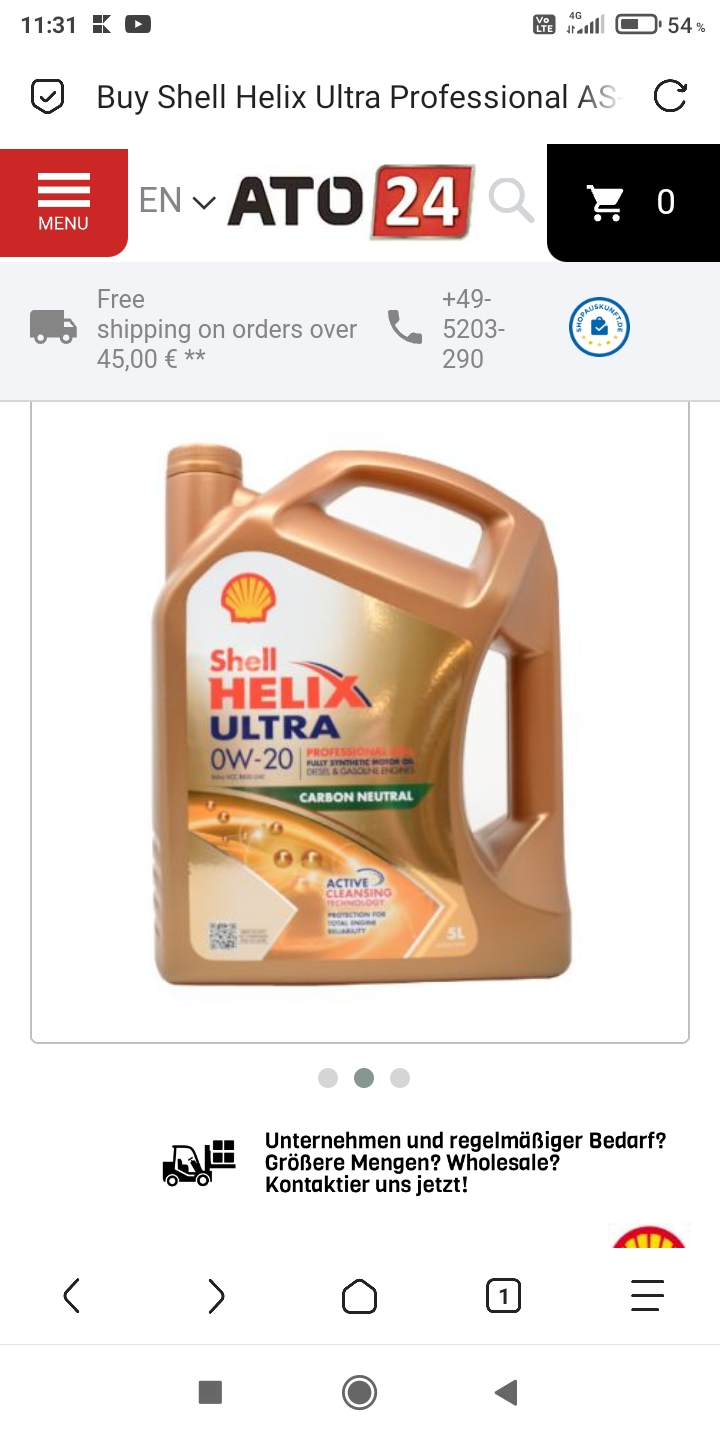
Task: Expand the EN language dropdown
Action: tap(177, 201)
